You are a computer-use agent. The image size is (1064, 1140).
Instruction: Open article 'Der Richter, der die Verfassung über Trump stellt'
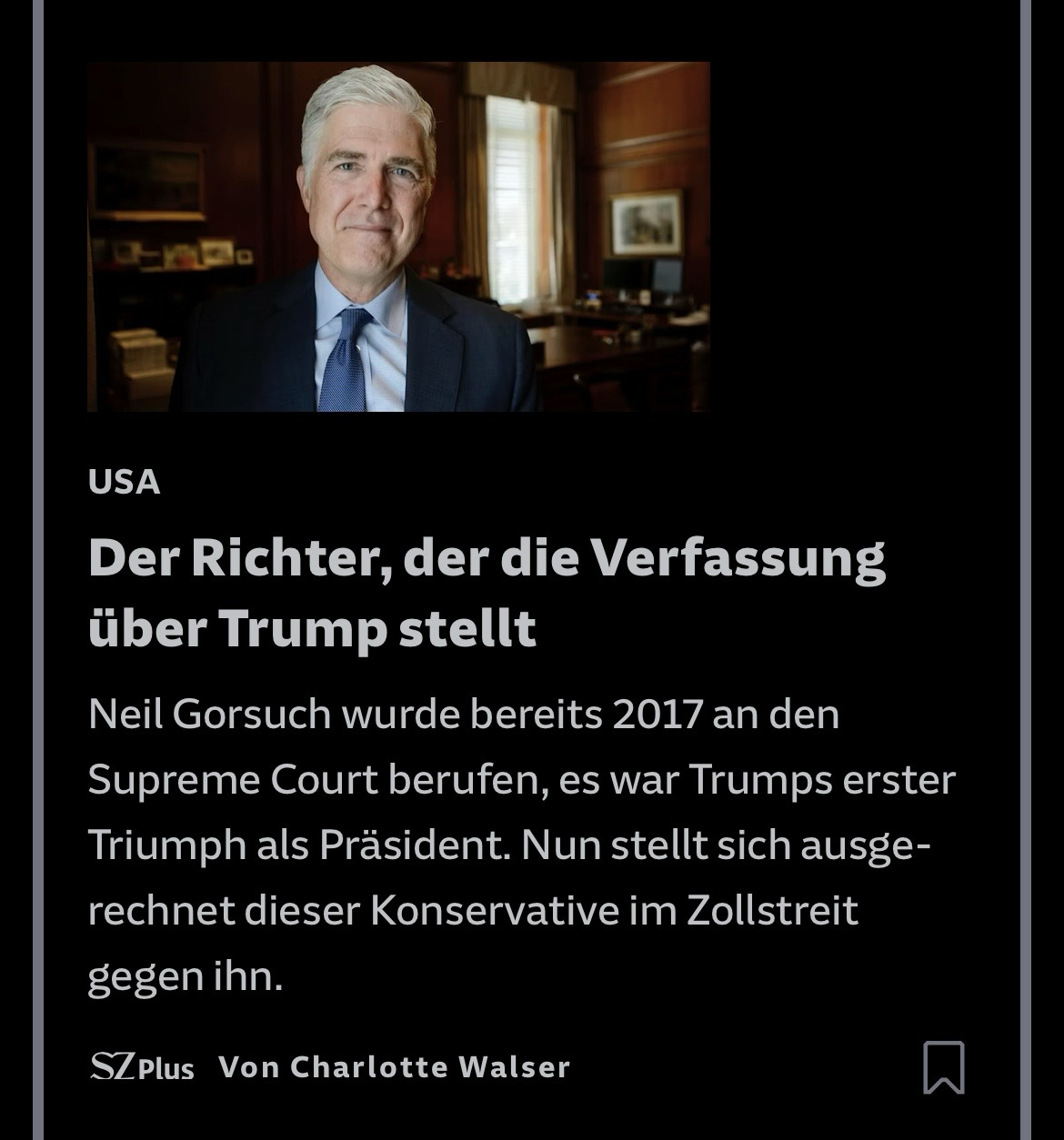point(487,593)
